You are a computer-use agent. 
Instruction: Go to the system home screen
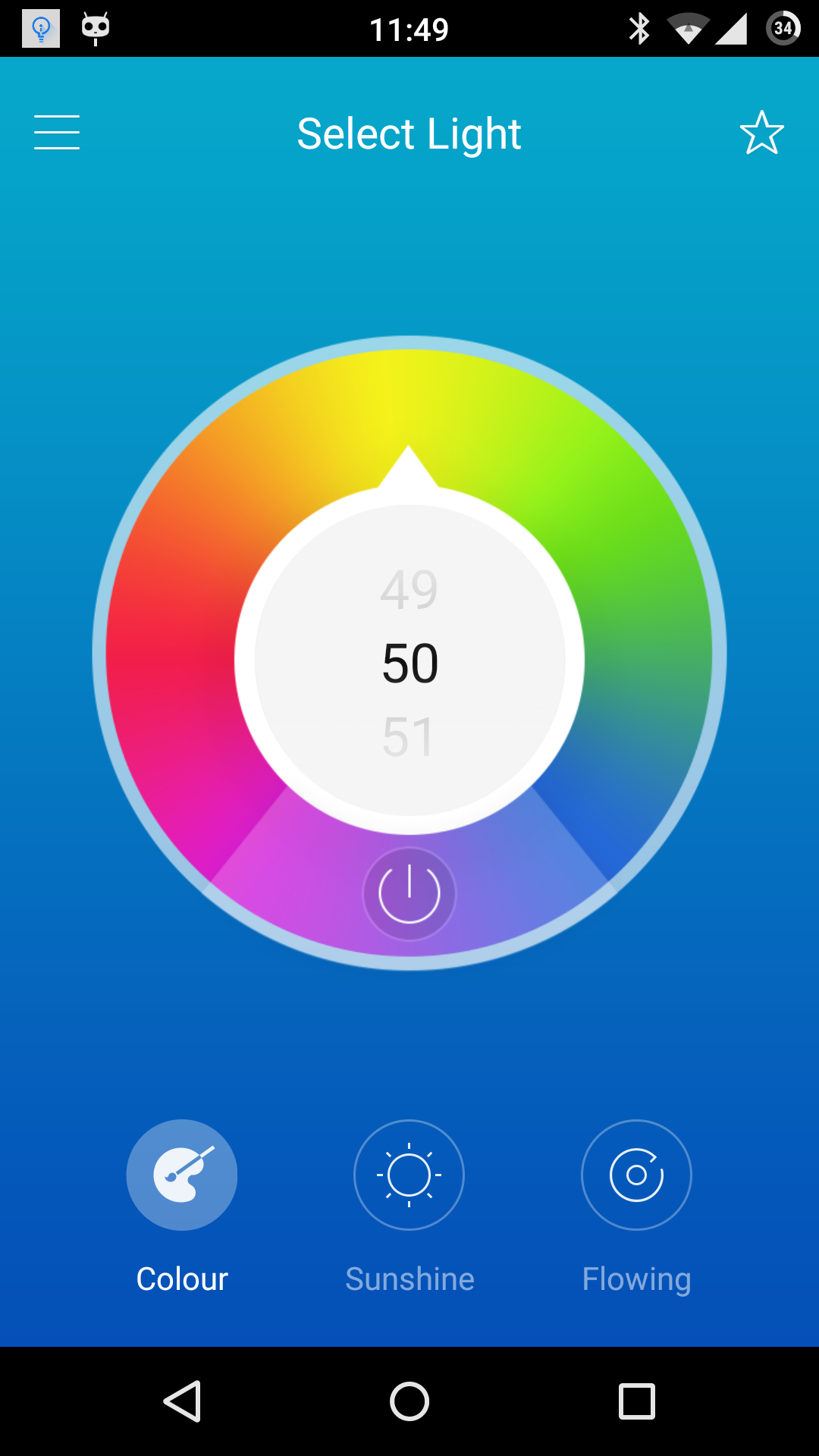[409, 1401]
